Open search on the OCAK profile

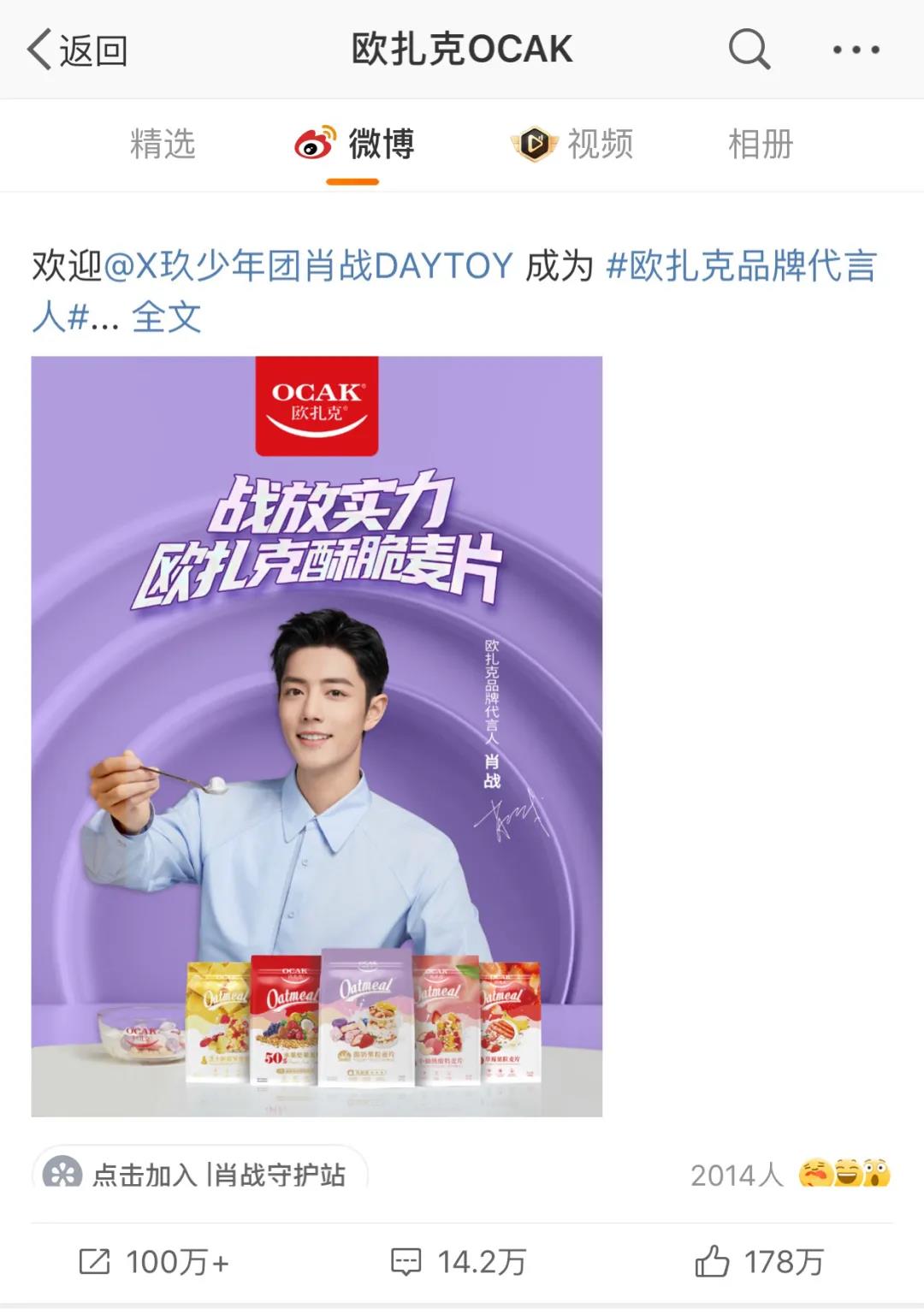click(x=749, y=49)
